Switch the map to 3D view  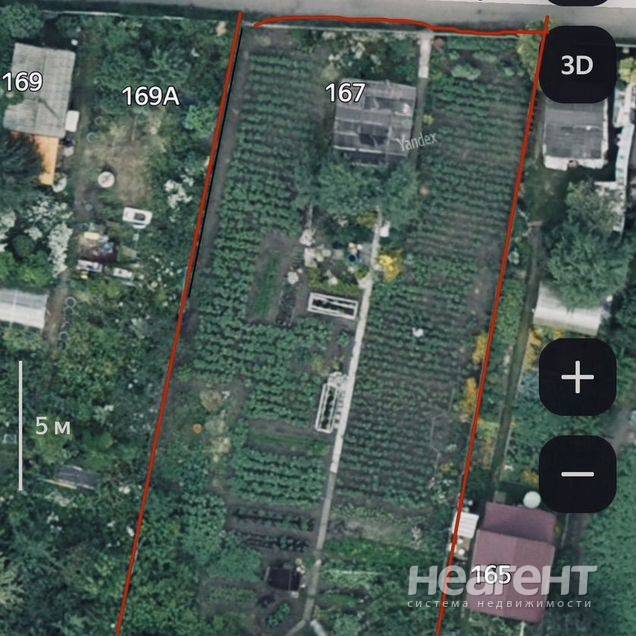click(576, 65)
